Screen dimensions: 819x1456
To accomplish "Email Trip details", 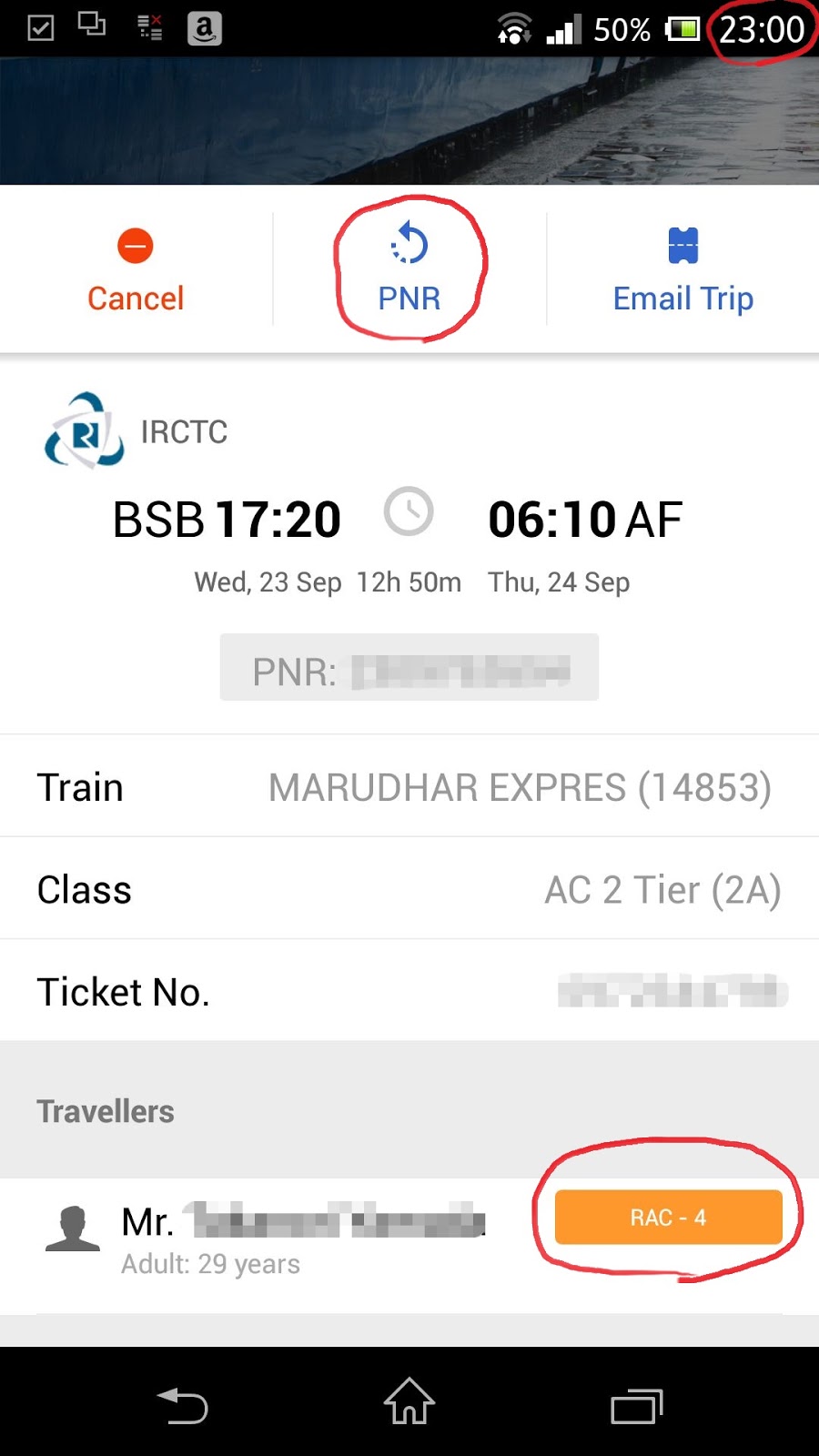I will coord(682,270).
